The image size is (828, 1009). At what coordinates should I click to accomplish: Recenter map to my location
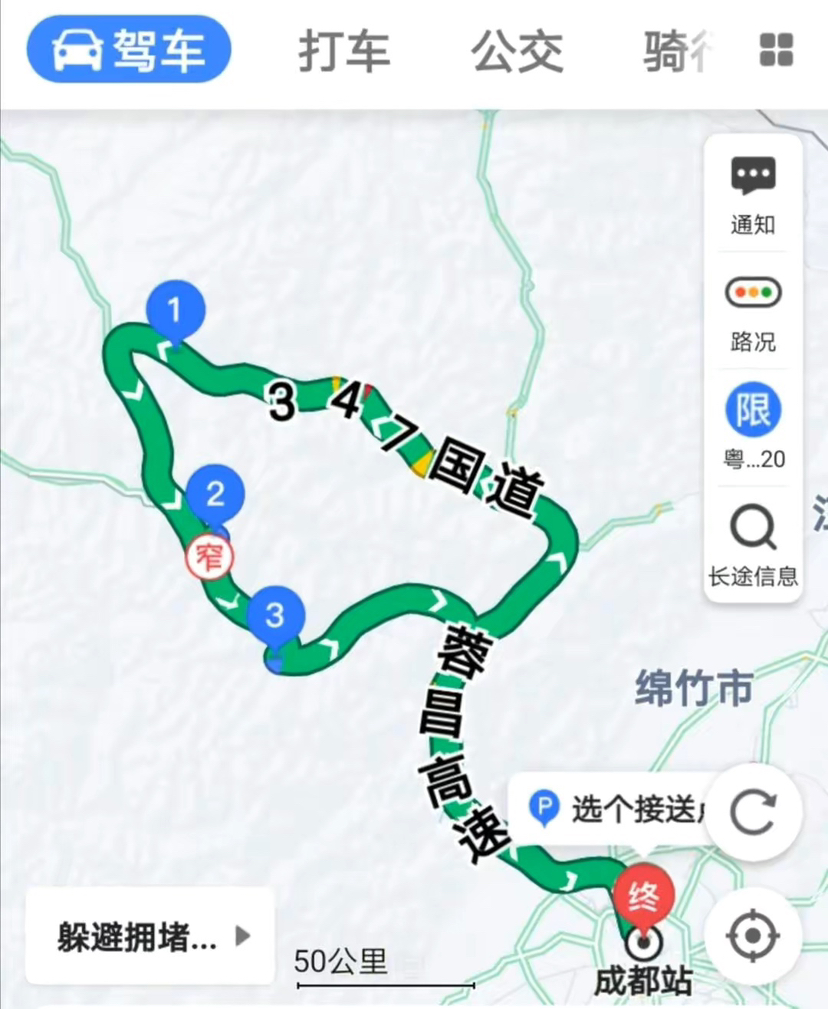(752, 937)
